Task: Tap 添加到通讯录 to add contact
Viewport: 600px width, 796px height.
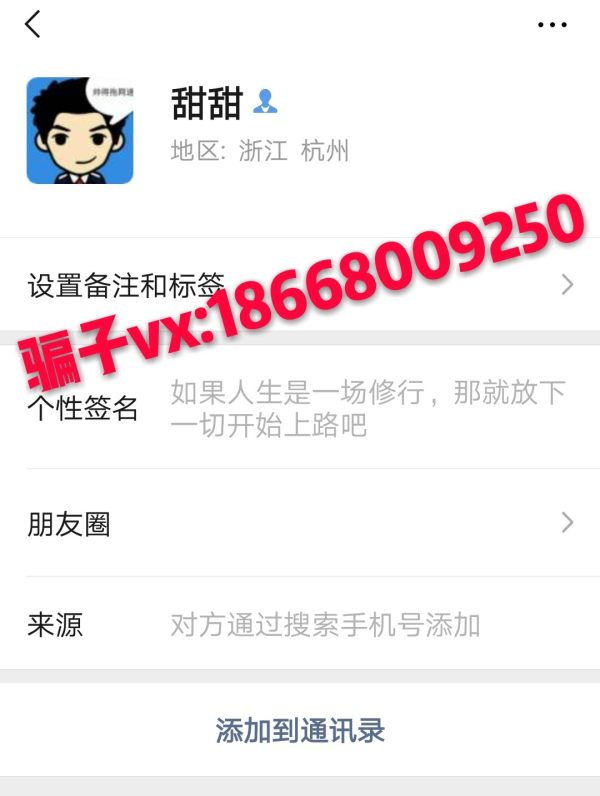Action: [300, 730]
